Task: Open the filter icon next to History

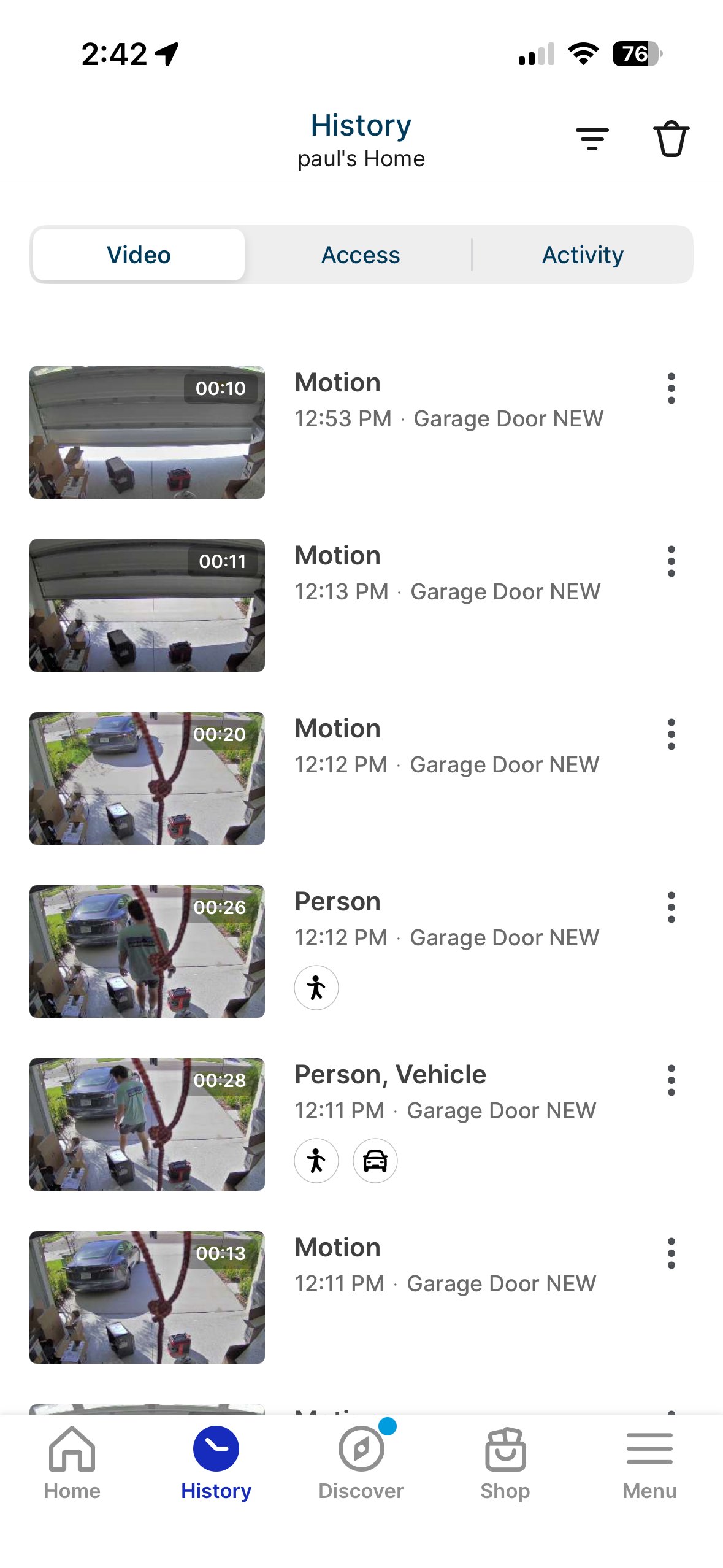Action: coord(592,138)
